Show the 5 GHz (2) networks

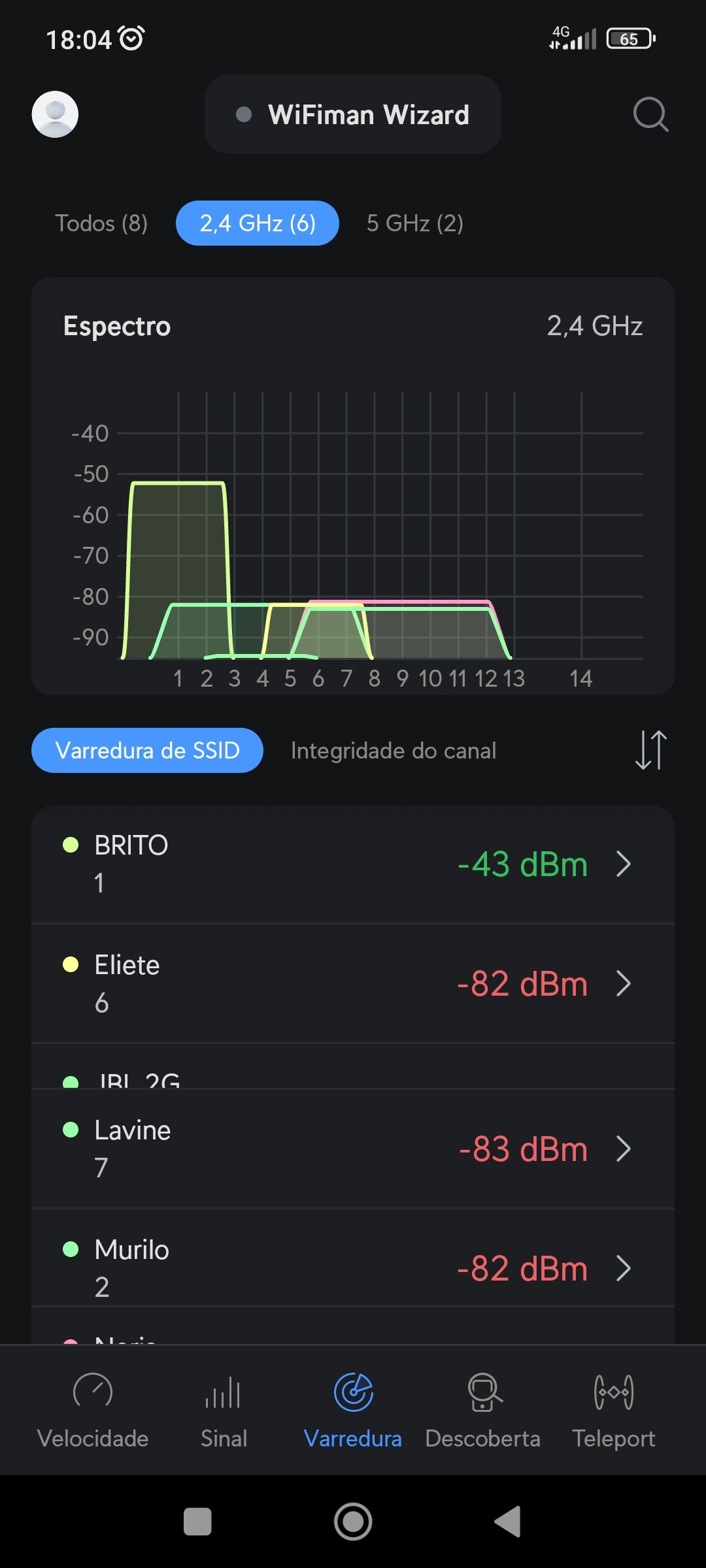click(x=415, y=223)
